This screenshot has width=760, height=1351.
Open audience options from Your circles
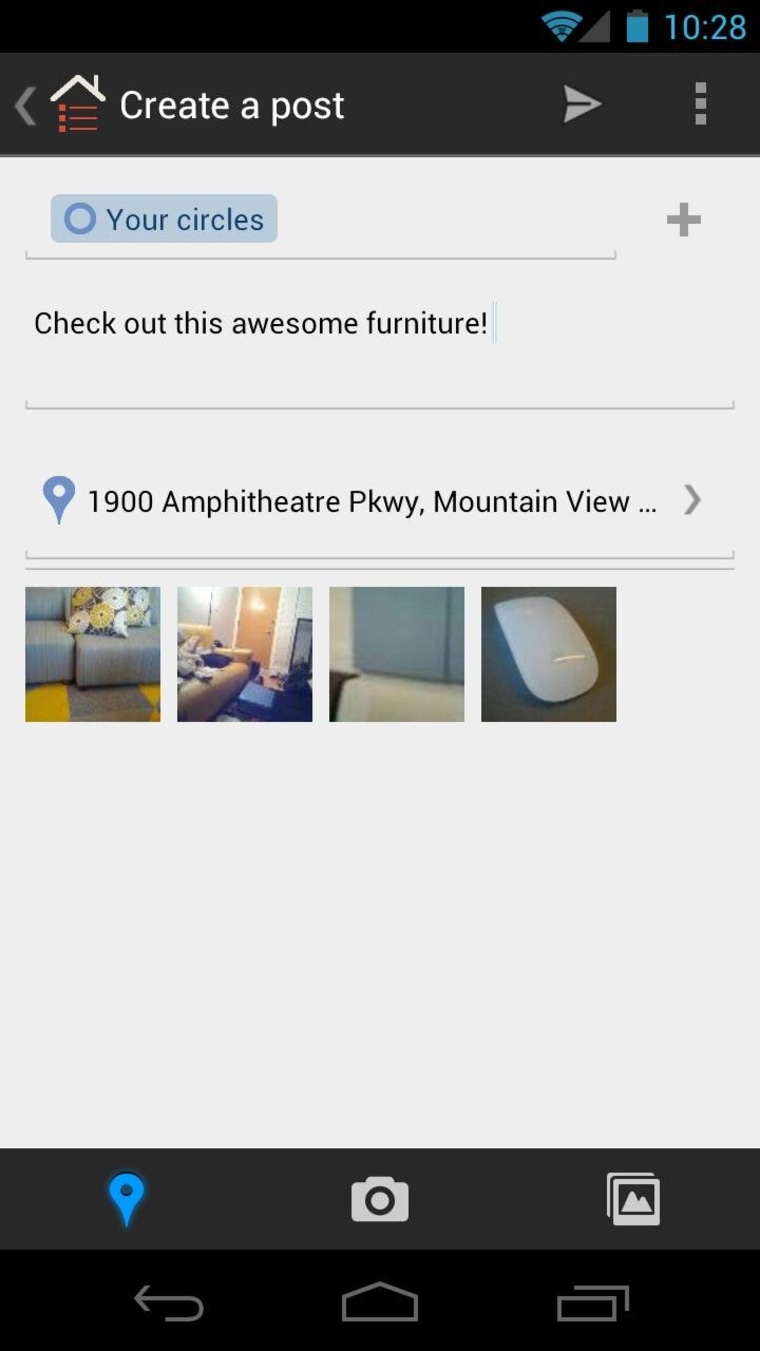[162, 218]
